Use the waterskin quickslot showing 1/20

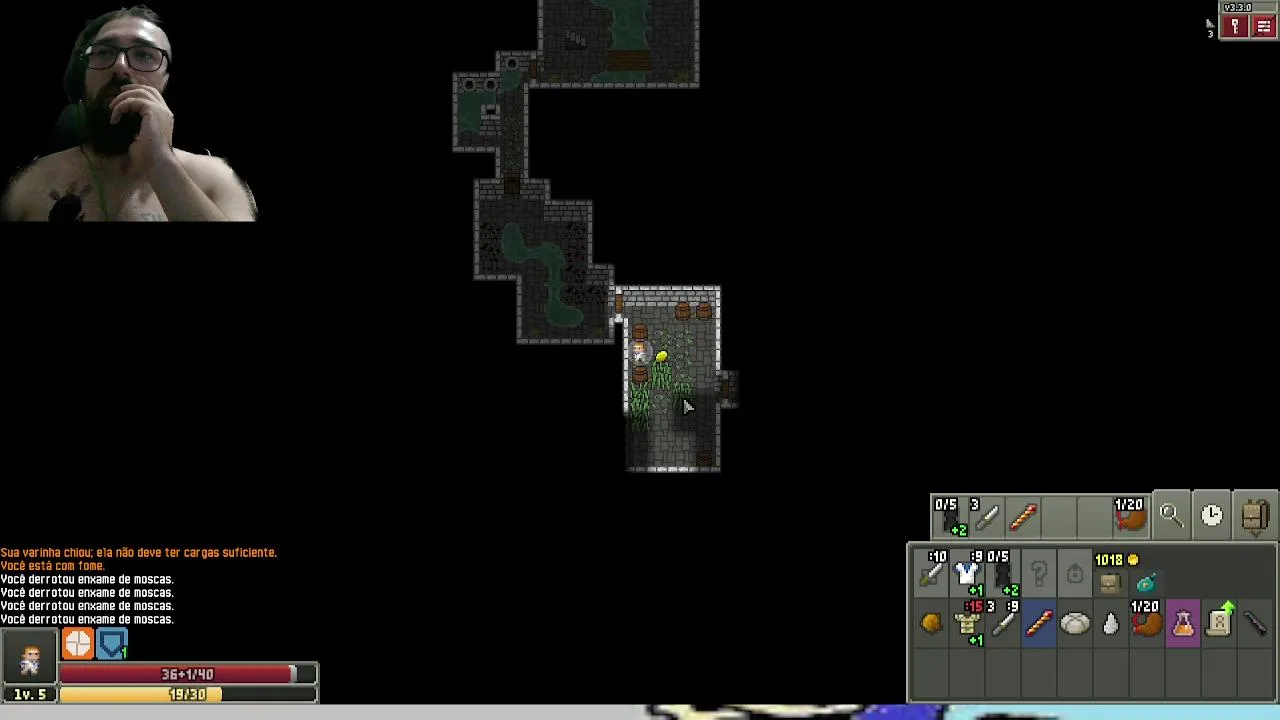tap(1130, 516)
